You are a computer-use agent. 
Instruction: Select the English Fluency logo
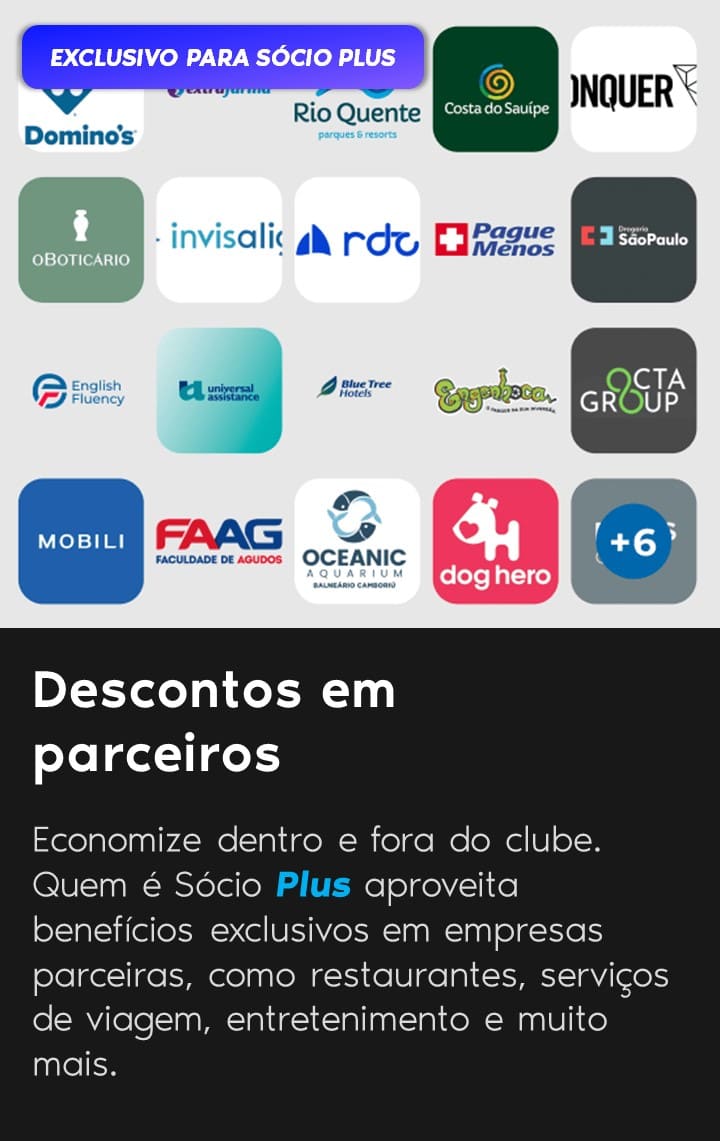(80, 391)
